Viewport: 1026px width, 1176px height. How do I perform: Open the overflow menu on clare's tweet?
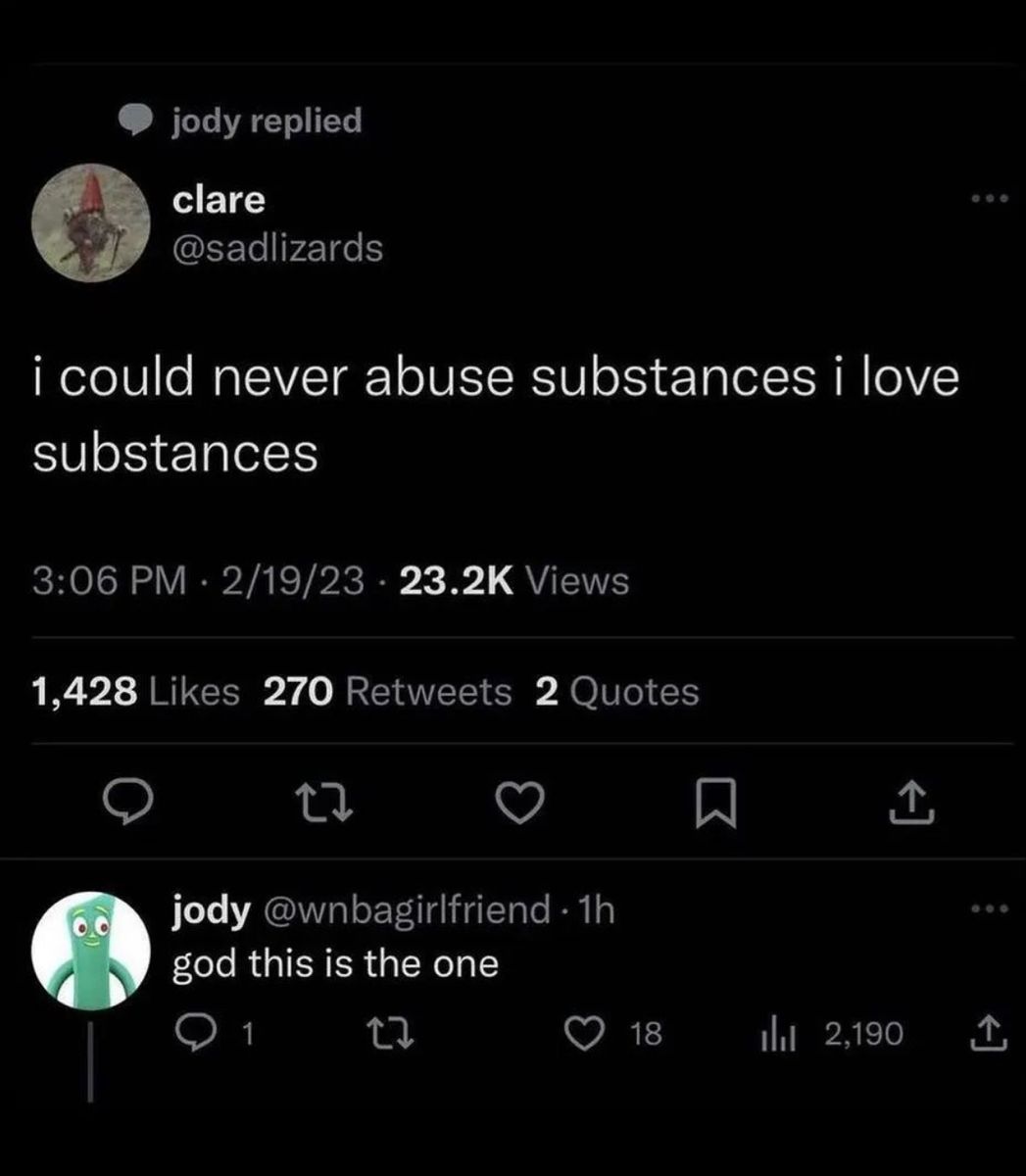(x=991, y=200)
